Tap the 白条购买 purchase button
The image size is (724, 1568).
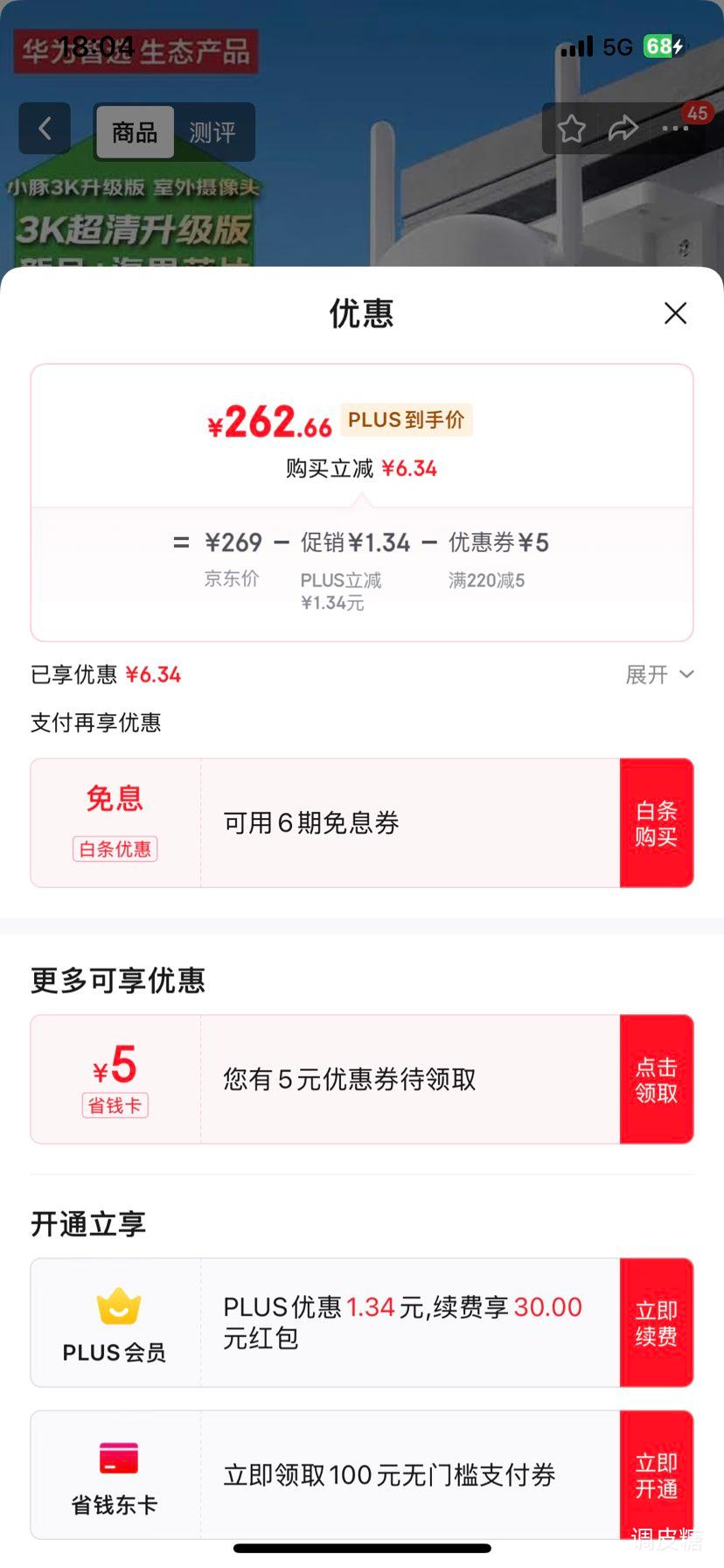point(657,822)
